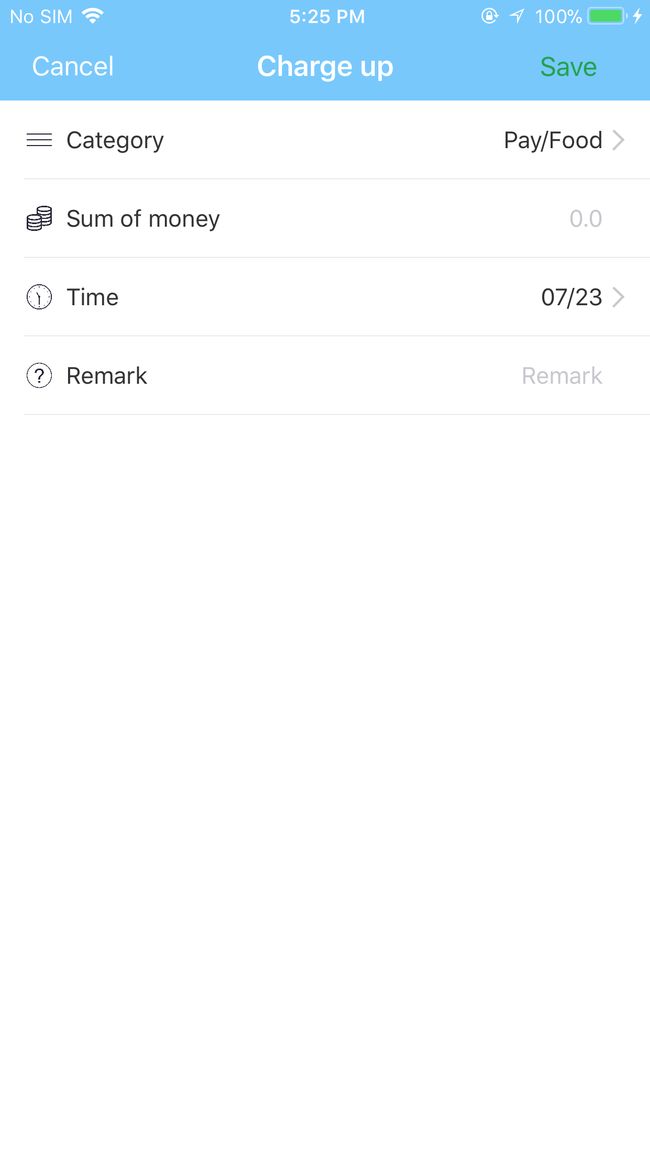Change the Time date 07/23
Image resolution: width=650 pixels, height=1156 pixels.
325,297
